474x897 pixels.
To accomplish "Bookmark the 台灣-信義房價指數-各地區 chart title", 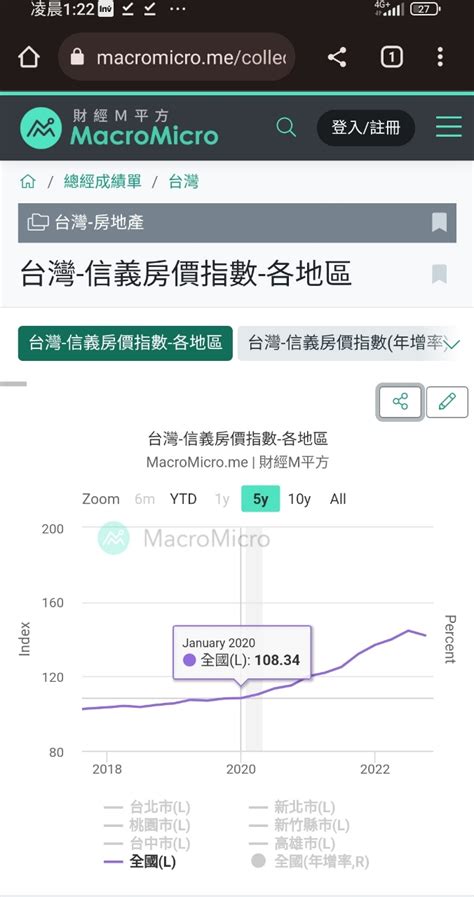I will pos(439,274).
